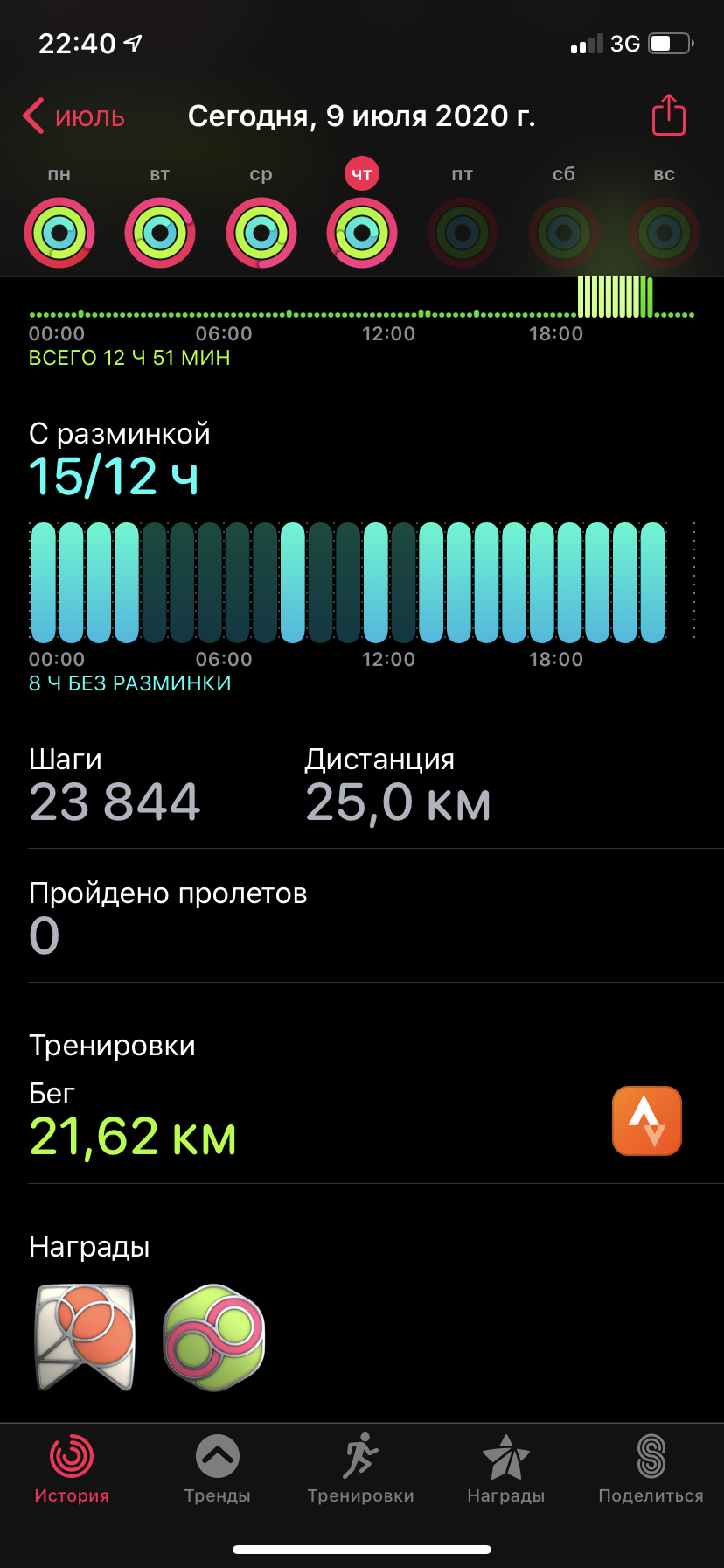Open Wednesday details via ср rings

pyautogui.click(x=261, y=231)
